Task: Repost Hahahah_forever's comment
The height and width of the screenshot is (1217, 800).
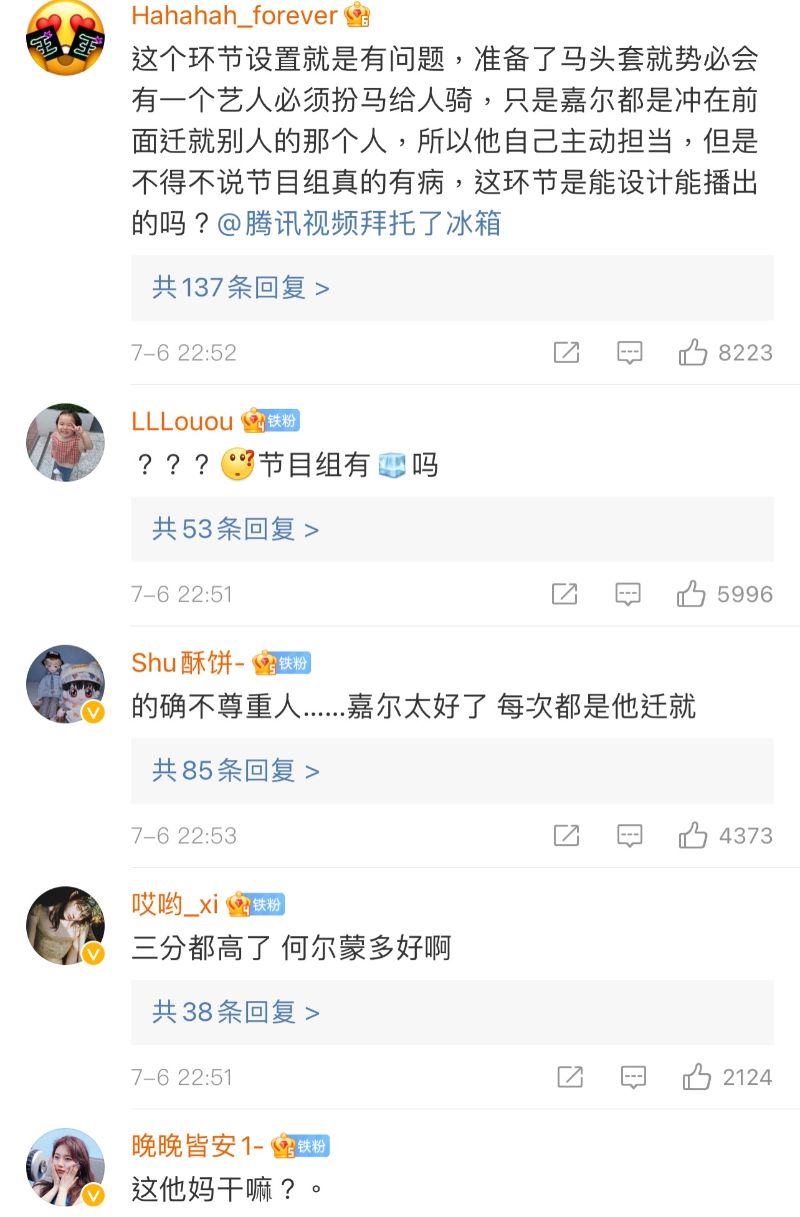Action: point(566,352)
